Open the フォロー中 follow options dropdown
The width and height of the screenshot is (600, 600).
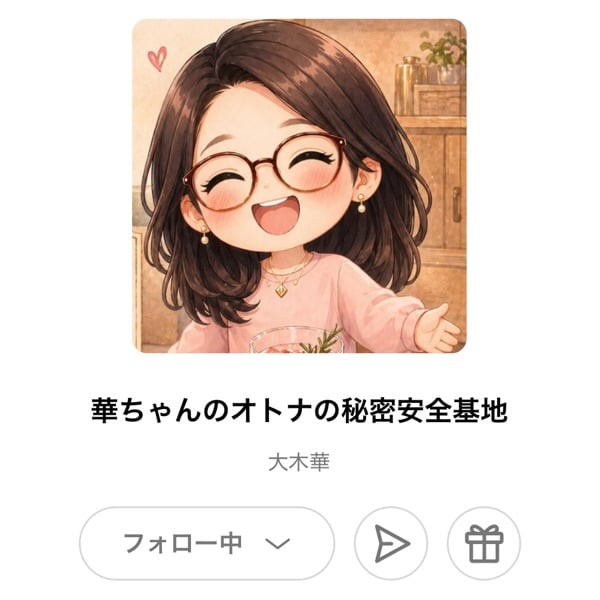coord(206,543)
